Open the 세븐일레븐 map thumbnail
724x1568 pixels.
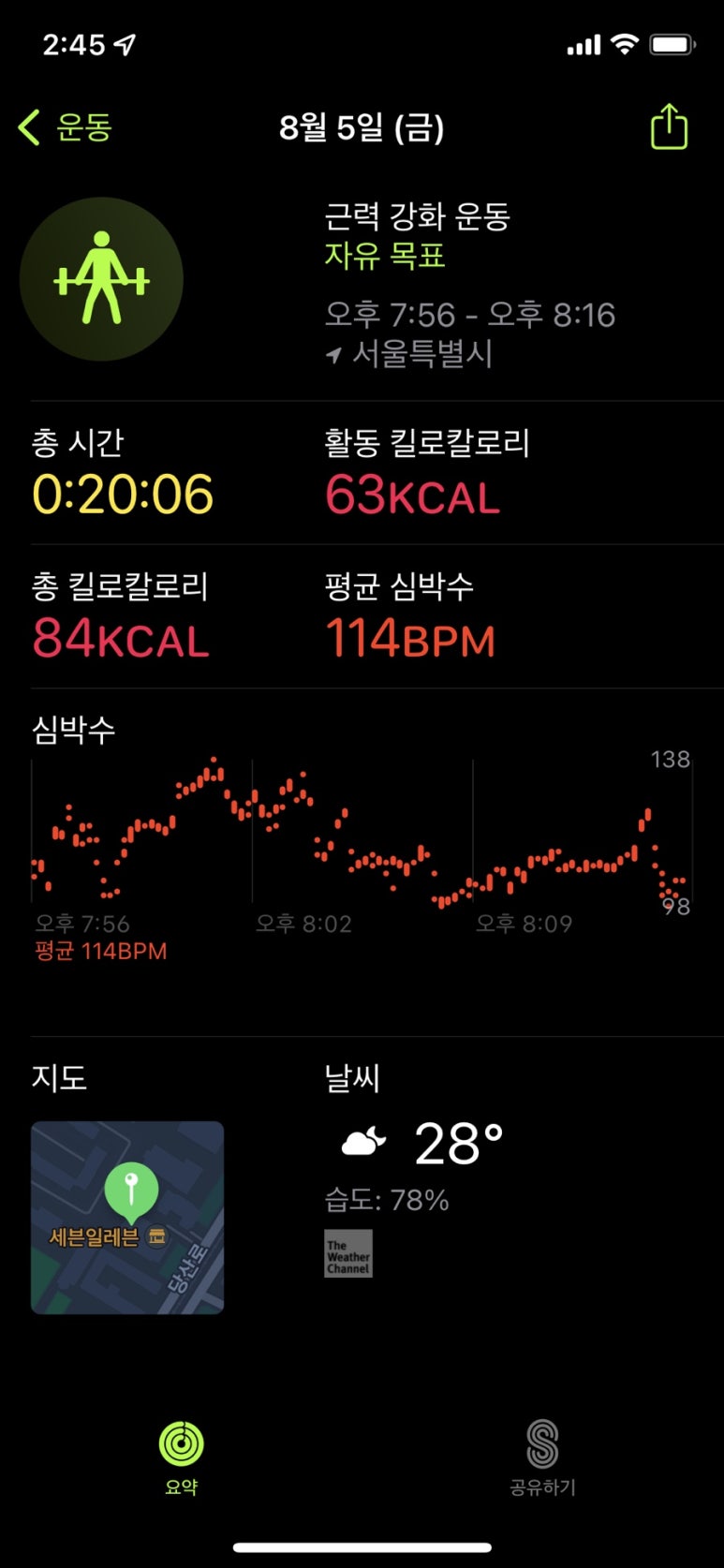(127, 1217)
